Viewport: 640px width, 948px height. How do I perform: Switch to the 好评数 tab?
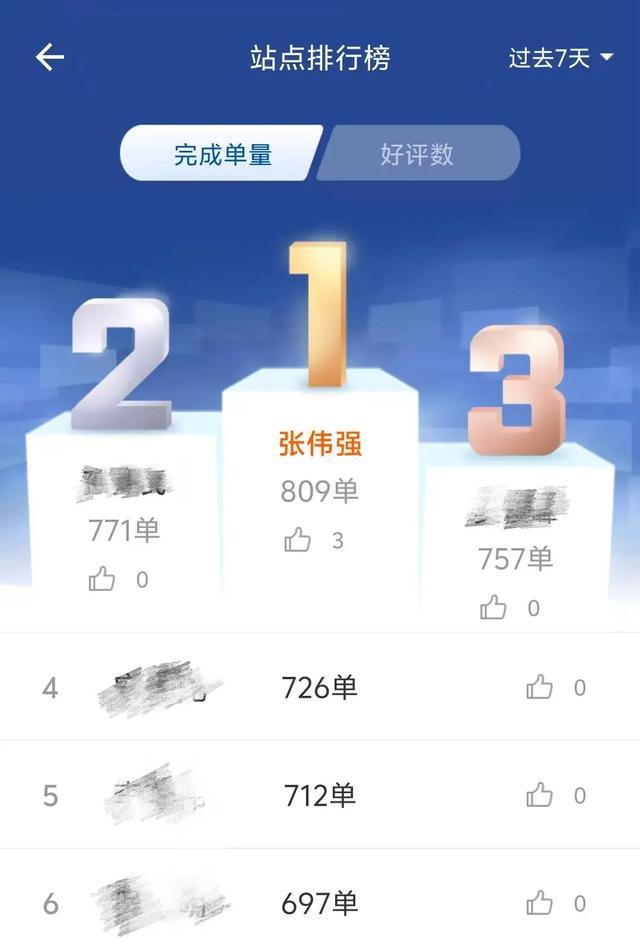pos(417,154)
